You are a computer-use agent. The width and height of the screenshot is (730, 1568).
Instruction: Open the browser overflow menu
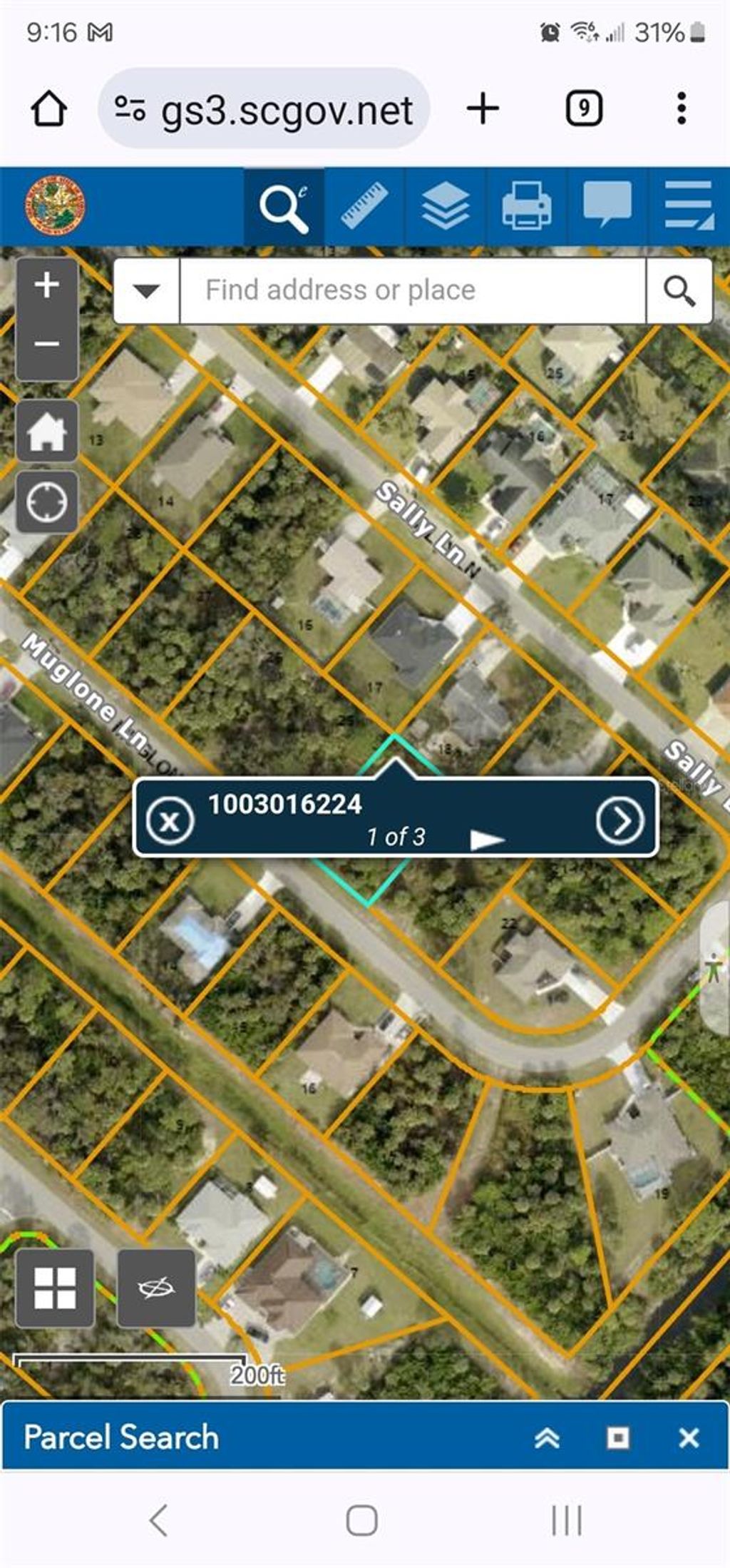(682, 109)
